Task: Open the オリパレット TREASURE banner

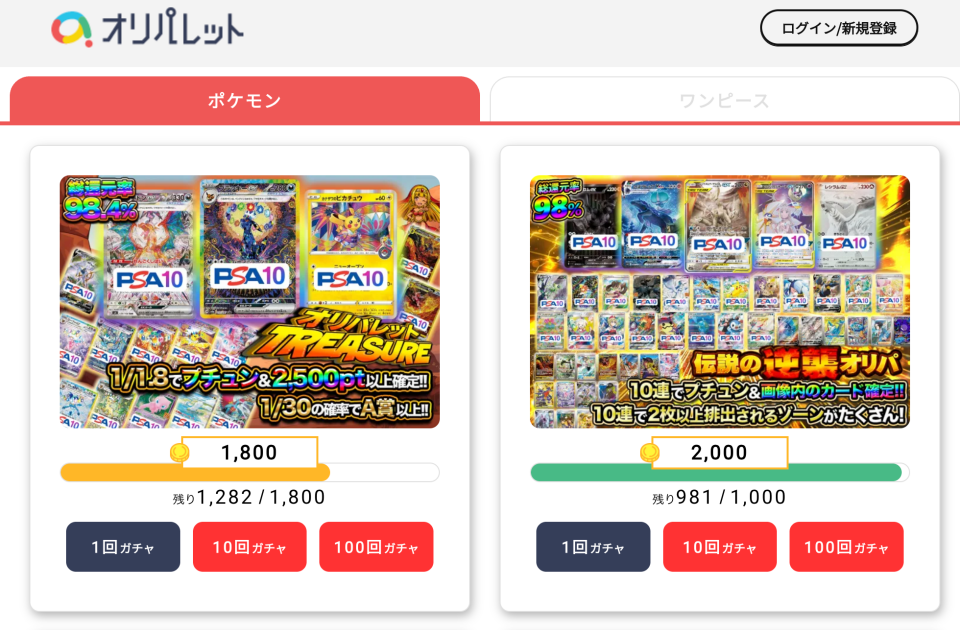Action: (x=250, y=301)
